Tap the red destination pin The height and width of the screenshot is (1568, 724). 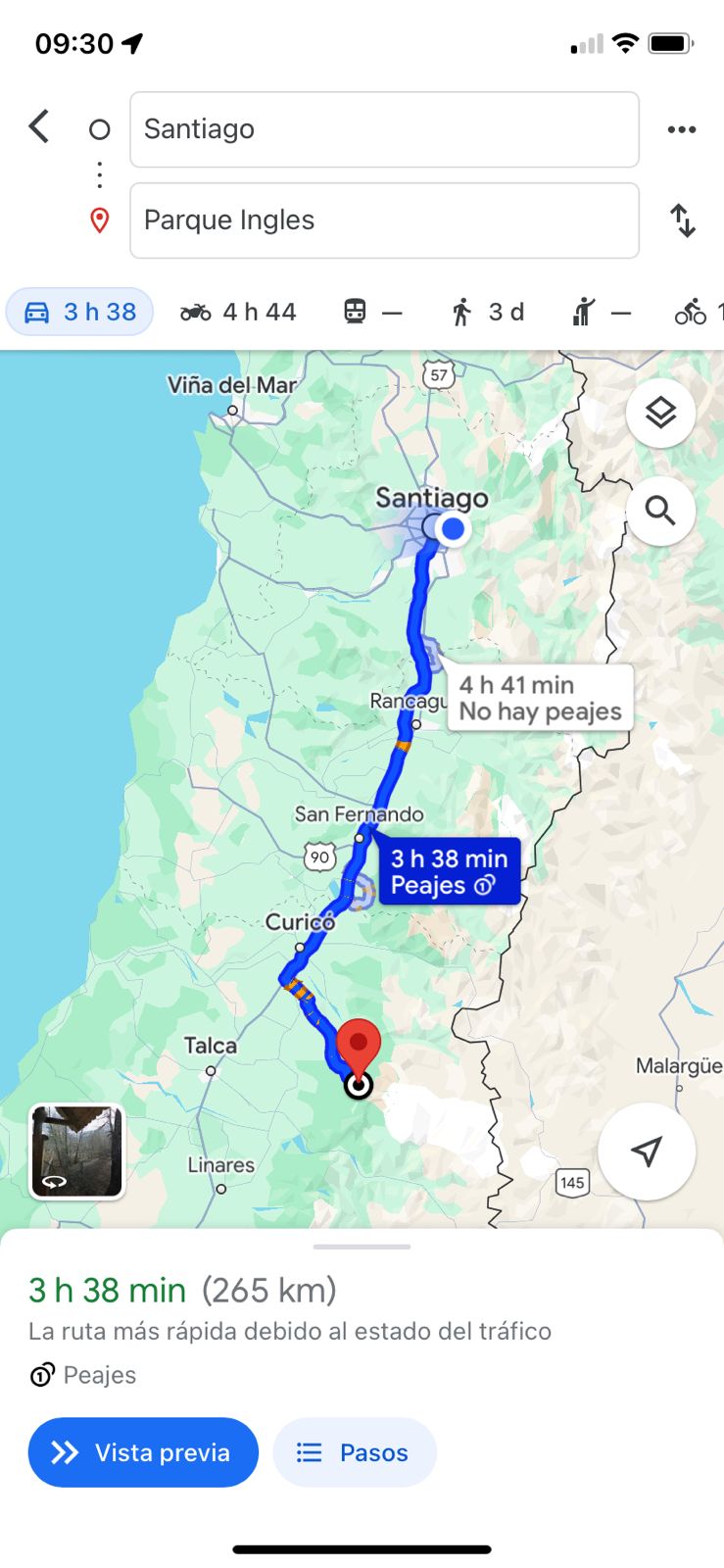359,1047
